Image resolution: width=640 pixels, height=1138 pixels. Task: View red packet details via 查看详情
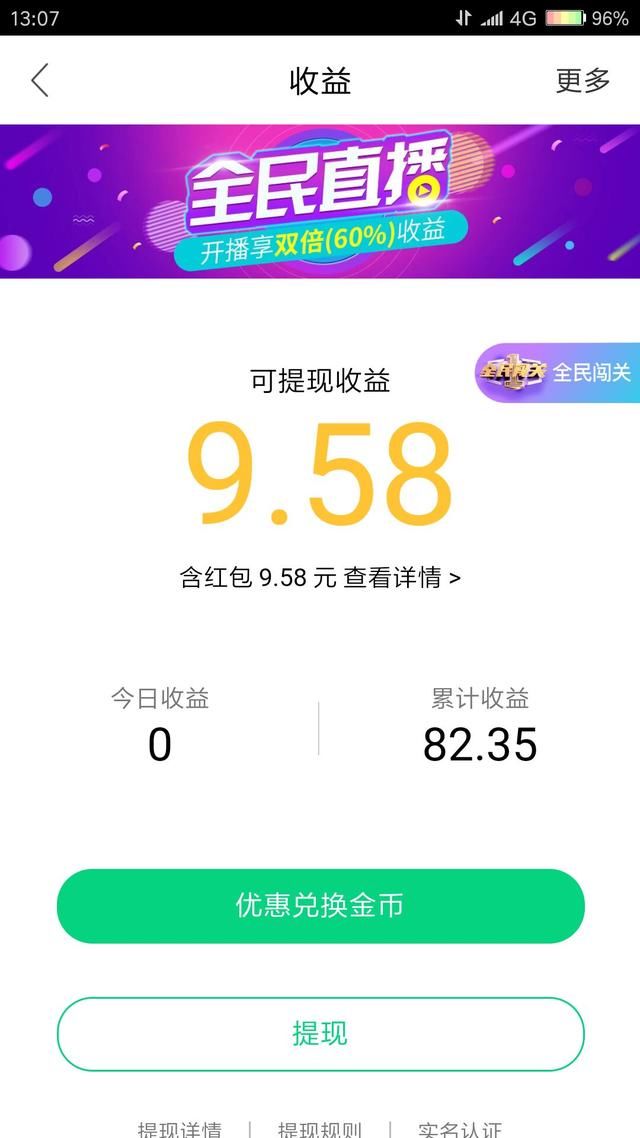[x=401, y=578]
